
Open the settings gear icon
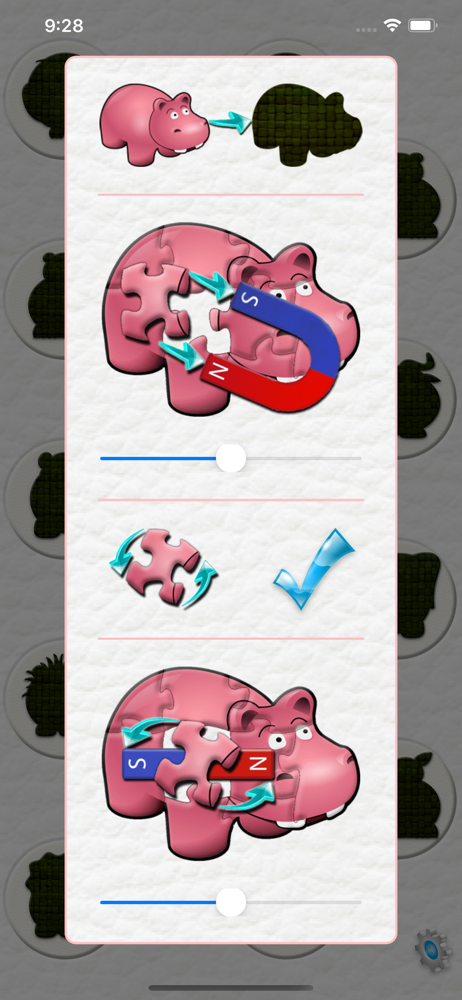pos(433,950)
